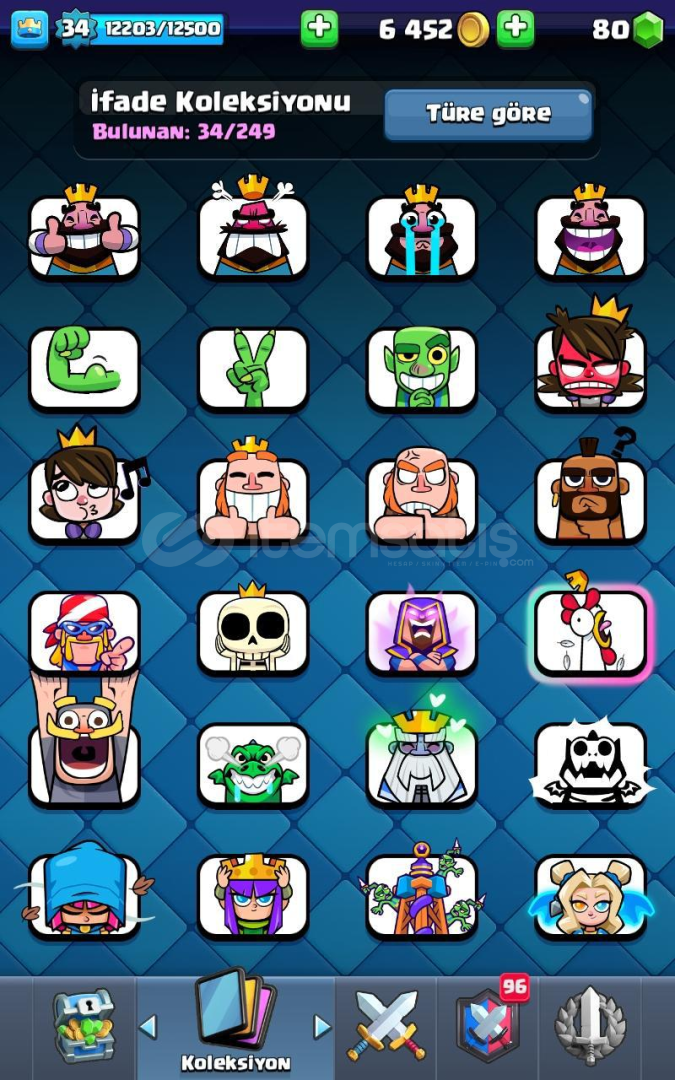The height and width of the screenshot is (1080, 675).
Task: Select the skeleton skull emote
Action: [253, 632]
